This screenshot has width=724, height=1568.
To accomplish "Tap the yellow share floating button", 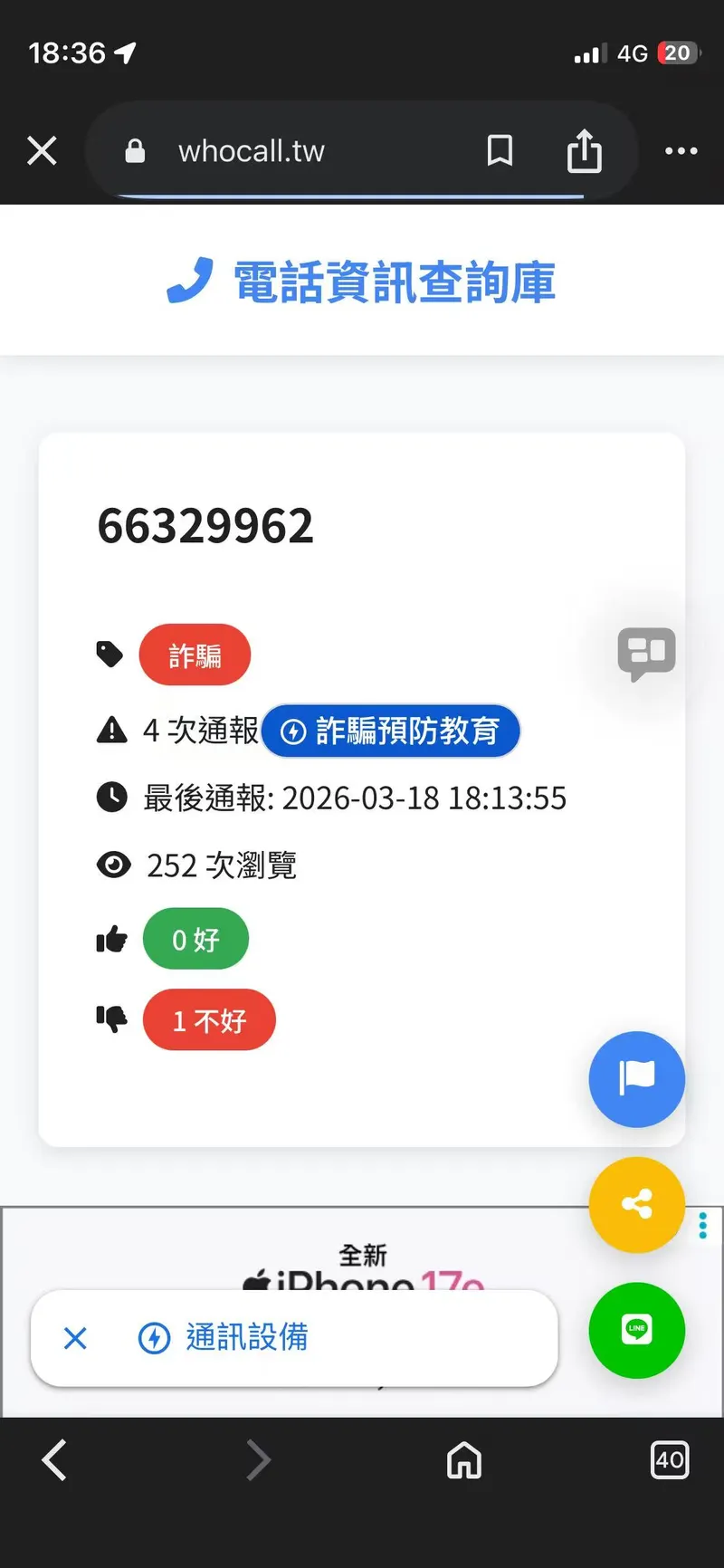I will pyautogui.click(x=636, y=1204).
